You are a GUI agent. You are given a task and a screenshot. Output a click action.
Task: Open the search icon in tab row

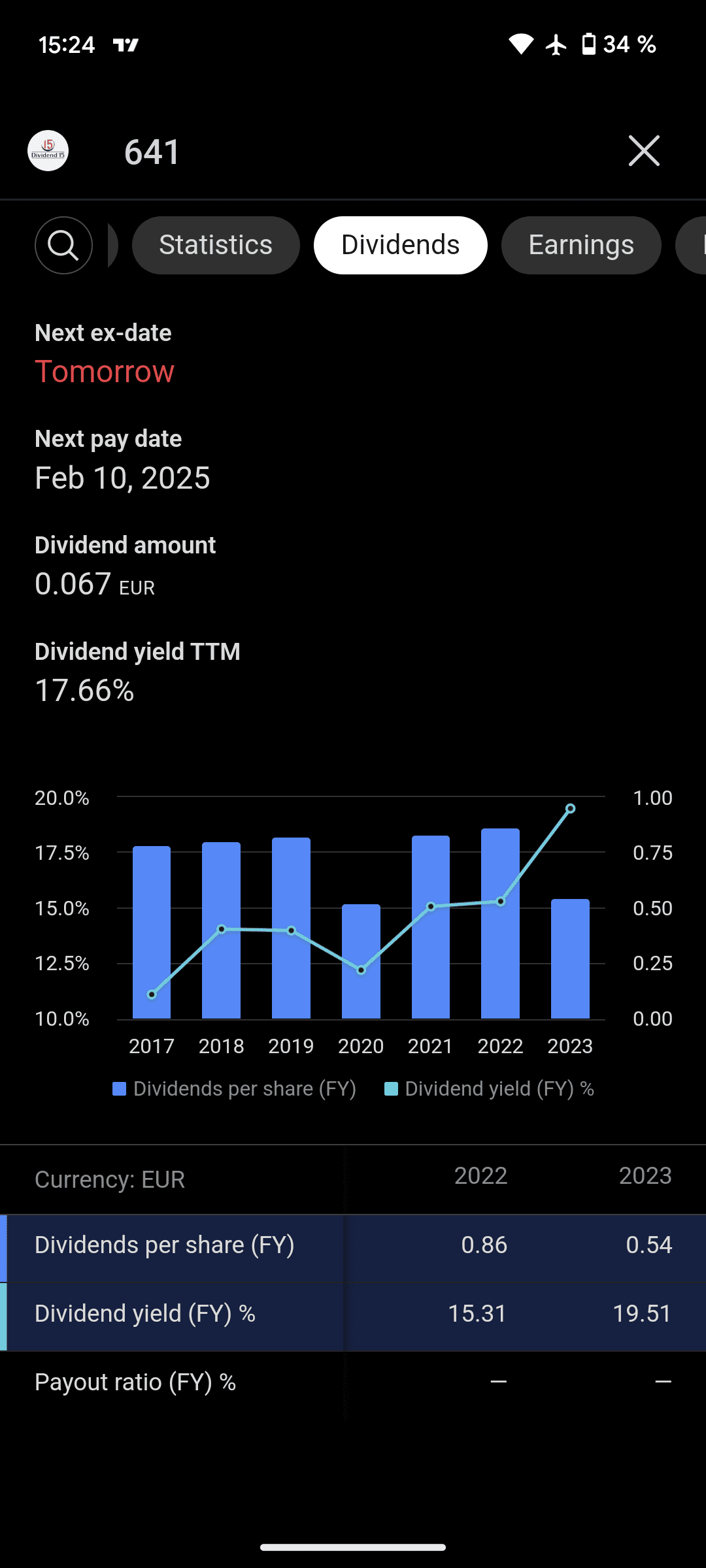(63, 245)
